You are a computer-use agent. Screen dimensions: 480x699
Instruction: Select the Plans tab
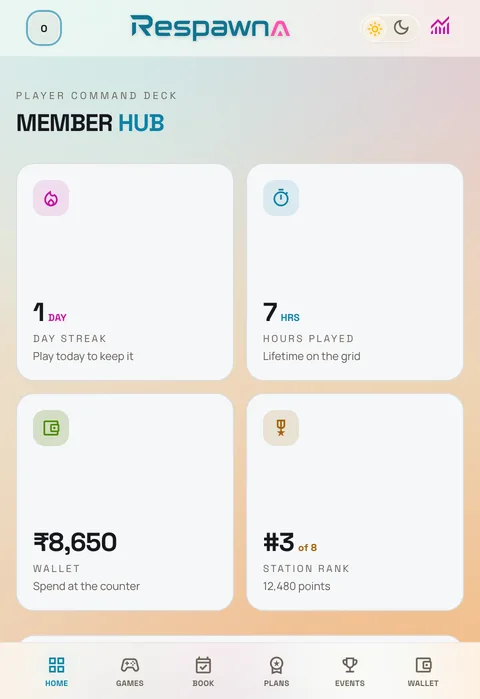click(x=276, y=671)
